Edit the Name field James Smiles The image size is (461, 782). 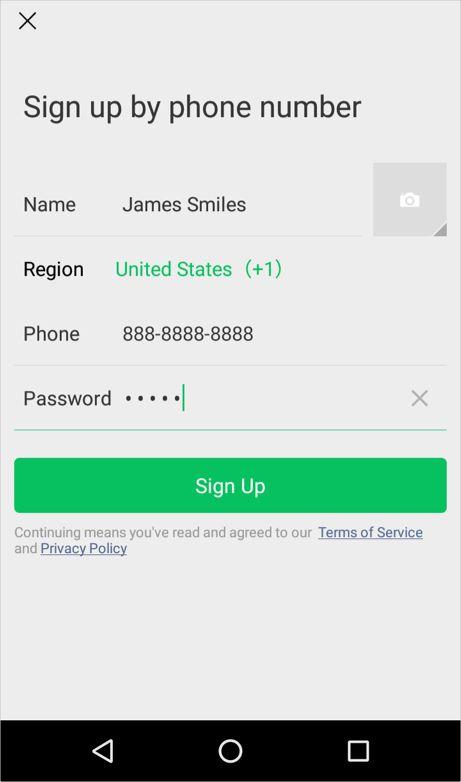(x=240, y=204)
